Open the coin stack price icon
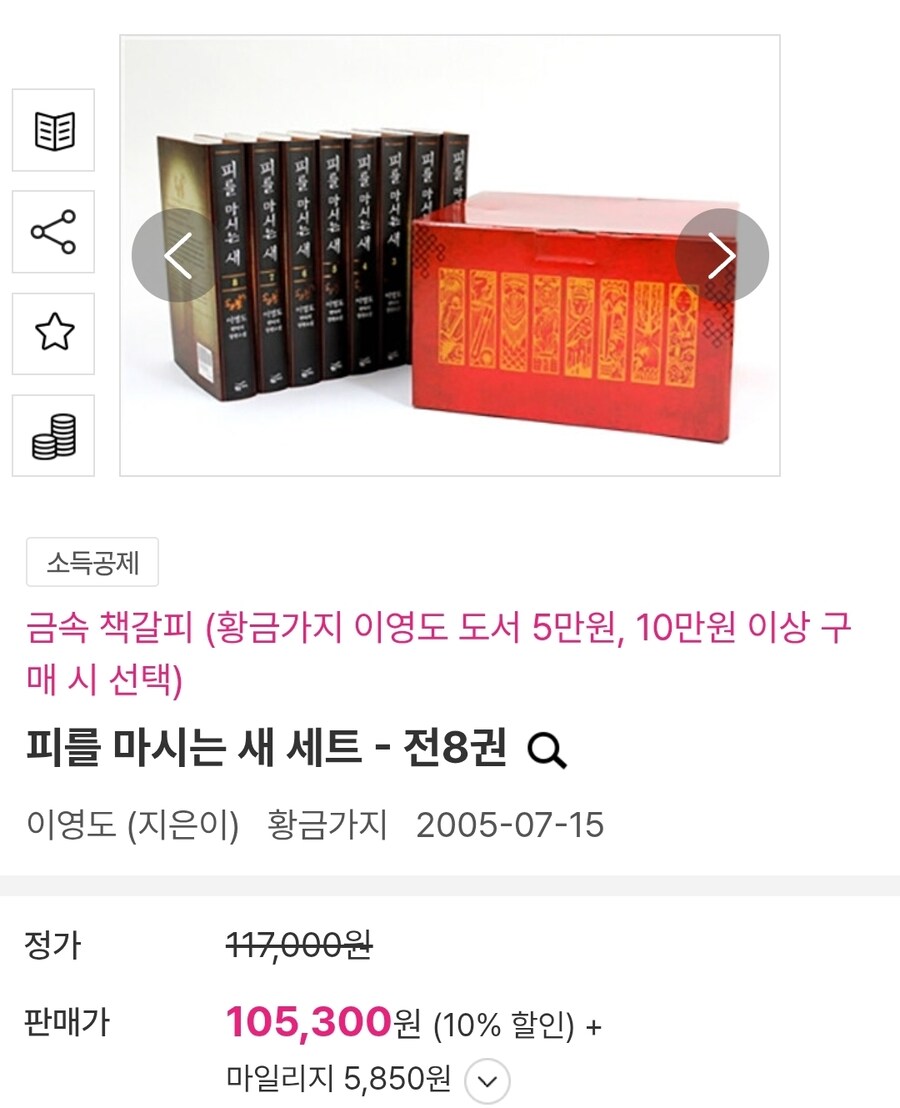This screenshot has height=1108, width=900. 54,436
